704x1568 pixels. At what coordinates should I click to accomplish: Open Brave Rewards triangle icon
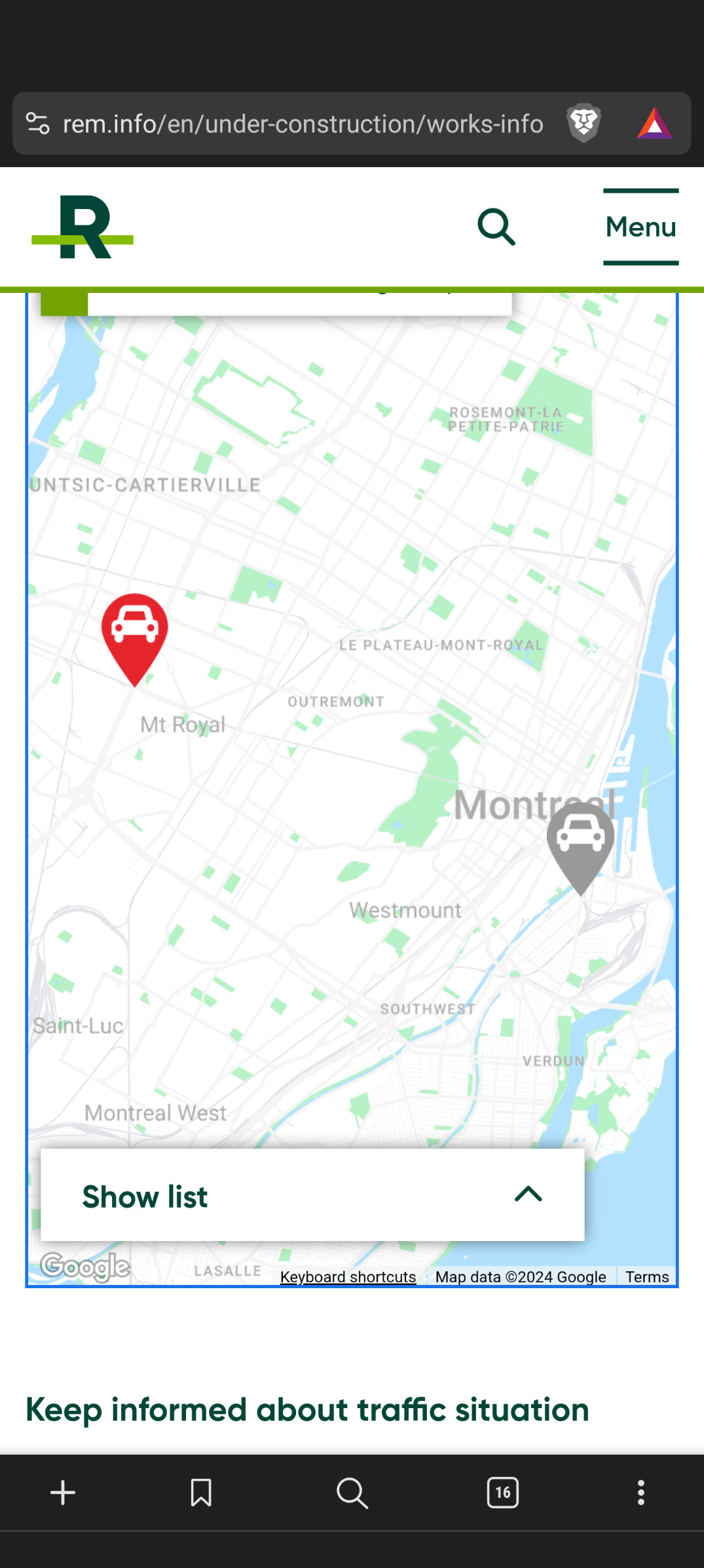click(x=654, y=123)
